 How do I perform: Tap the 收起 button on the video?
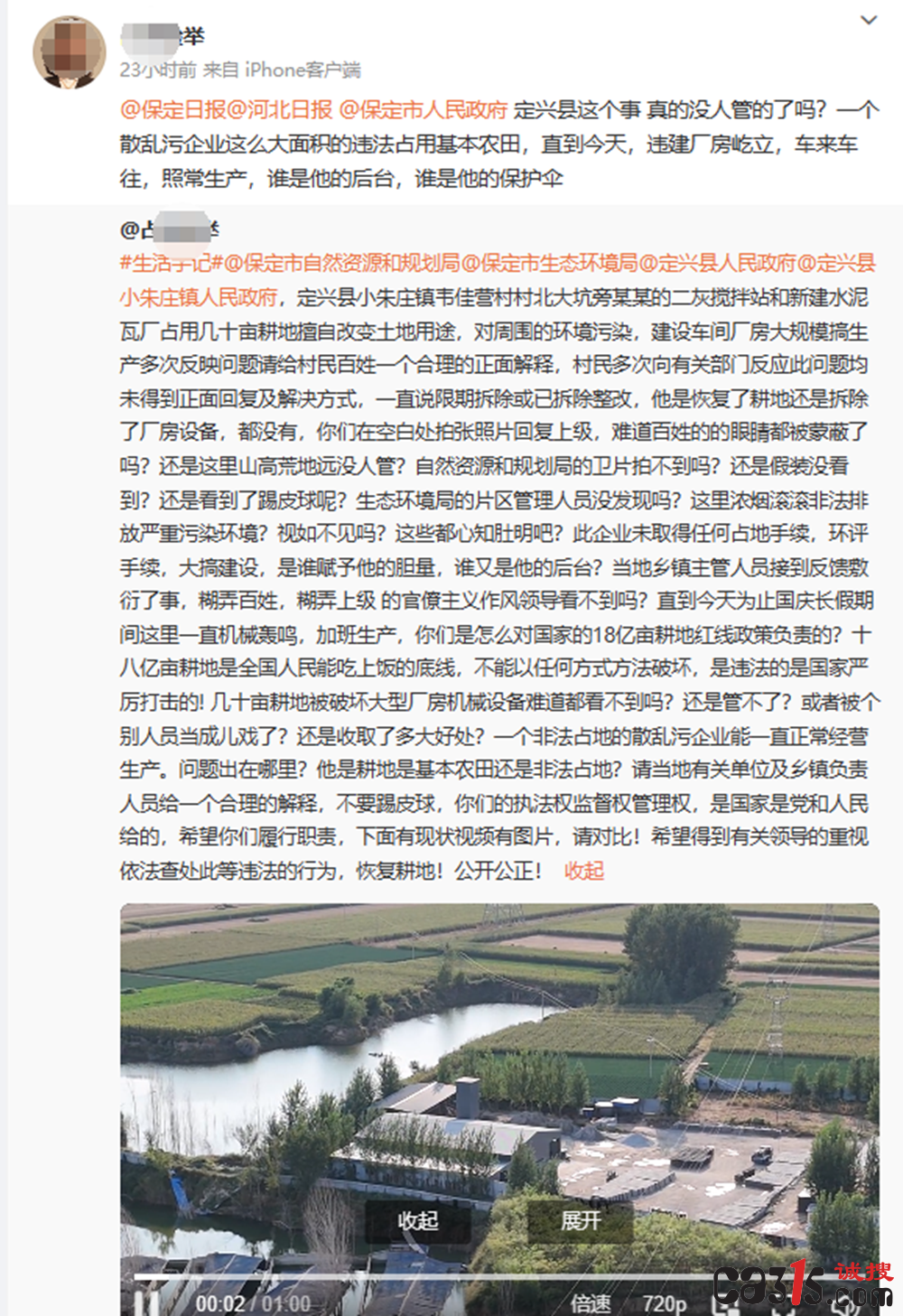[x=417, y=1221]
